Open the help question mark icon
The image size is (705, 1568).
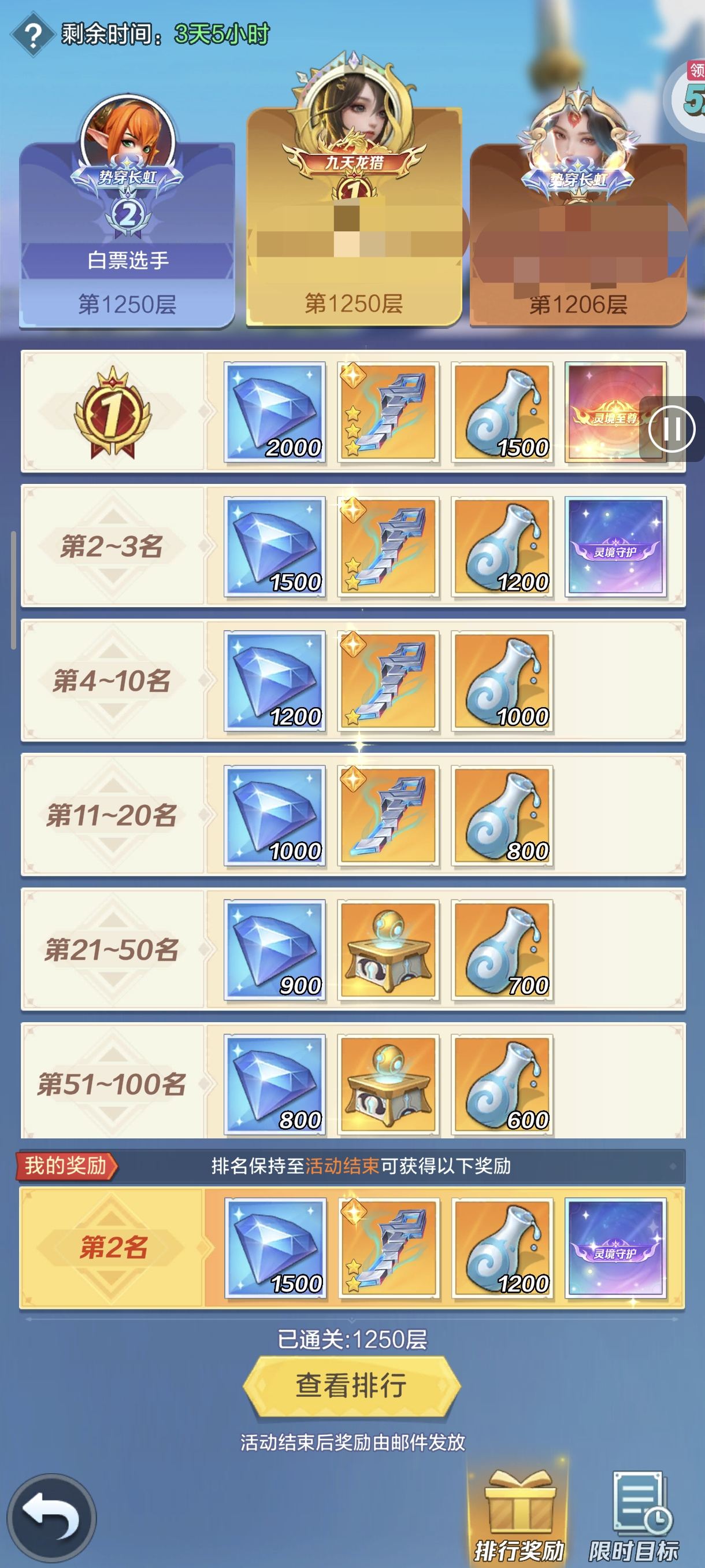click(x=33, y=35)
